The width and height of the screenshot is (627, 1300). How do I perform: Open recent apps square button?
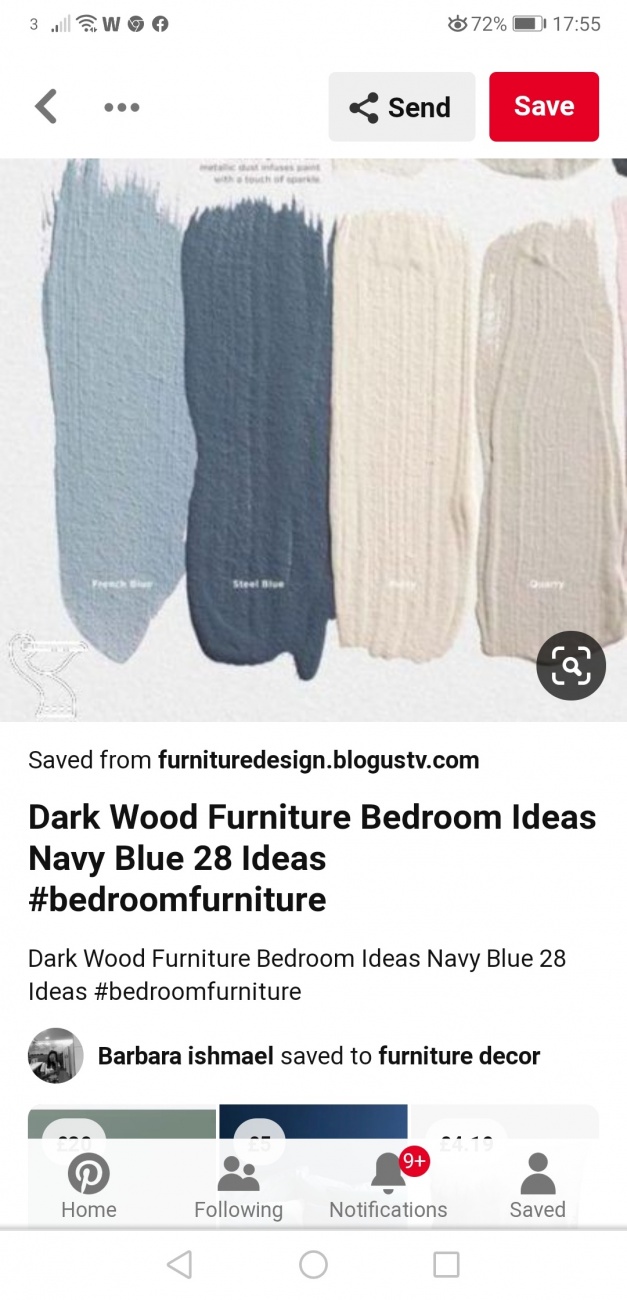[x=446, y=1265]
